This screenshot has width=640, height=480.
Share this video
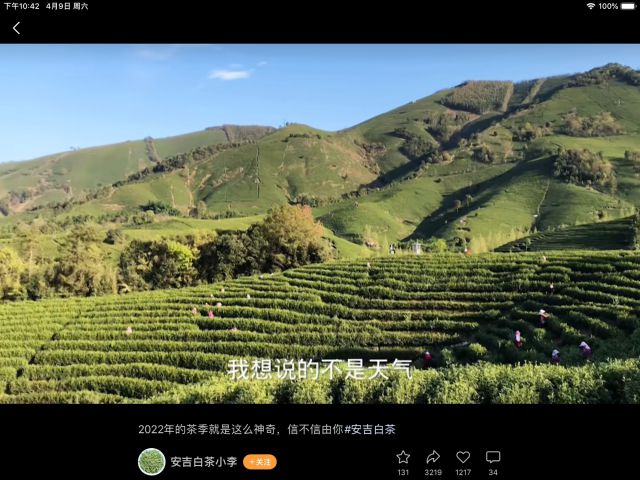coord(433,457)
